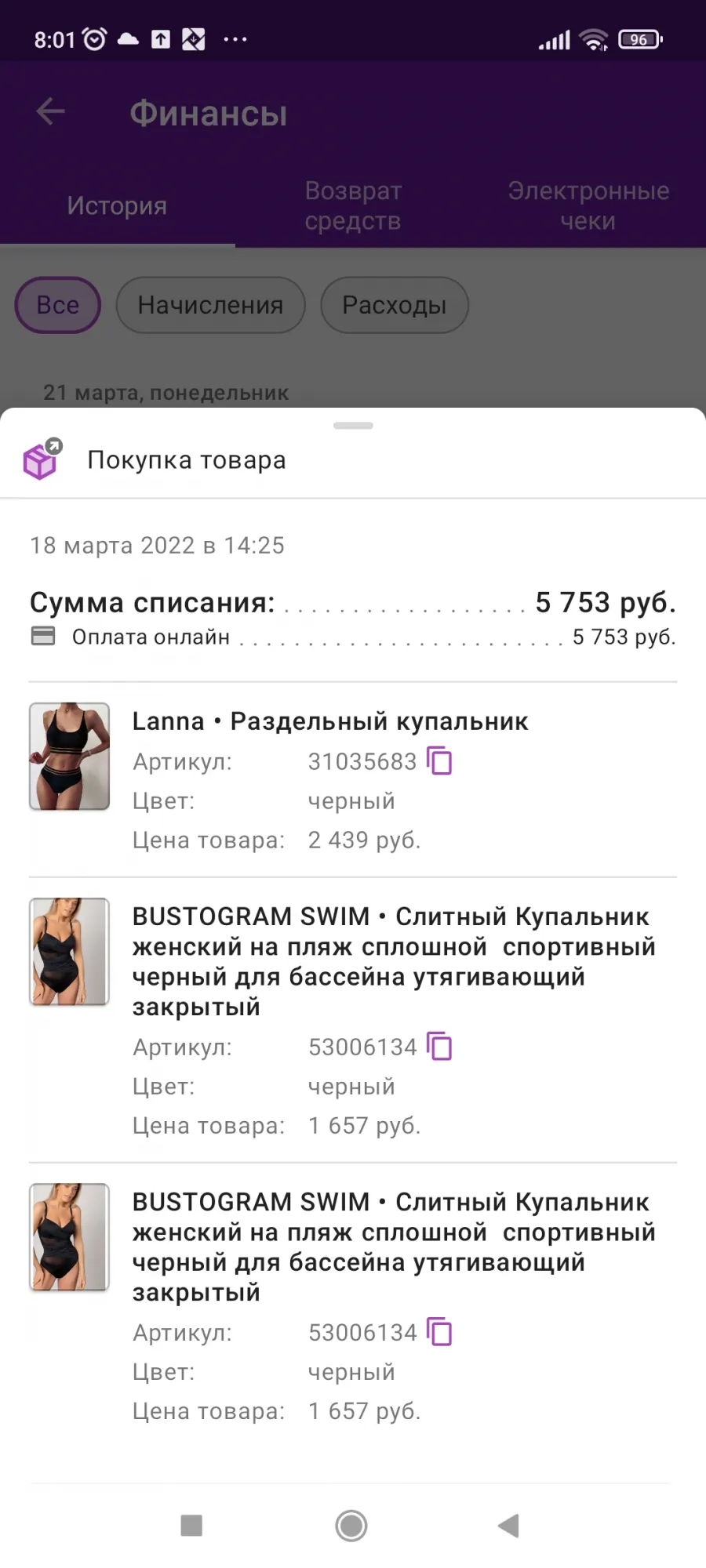
Task: Open the recent apps overview
Action: click(x=191, y=1526)
